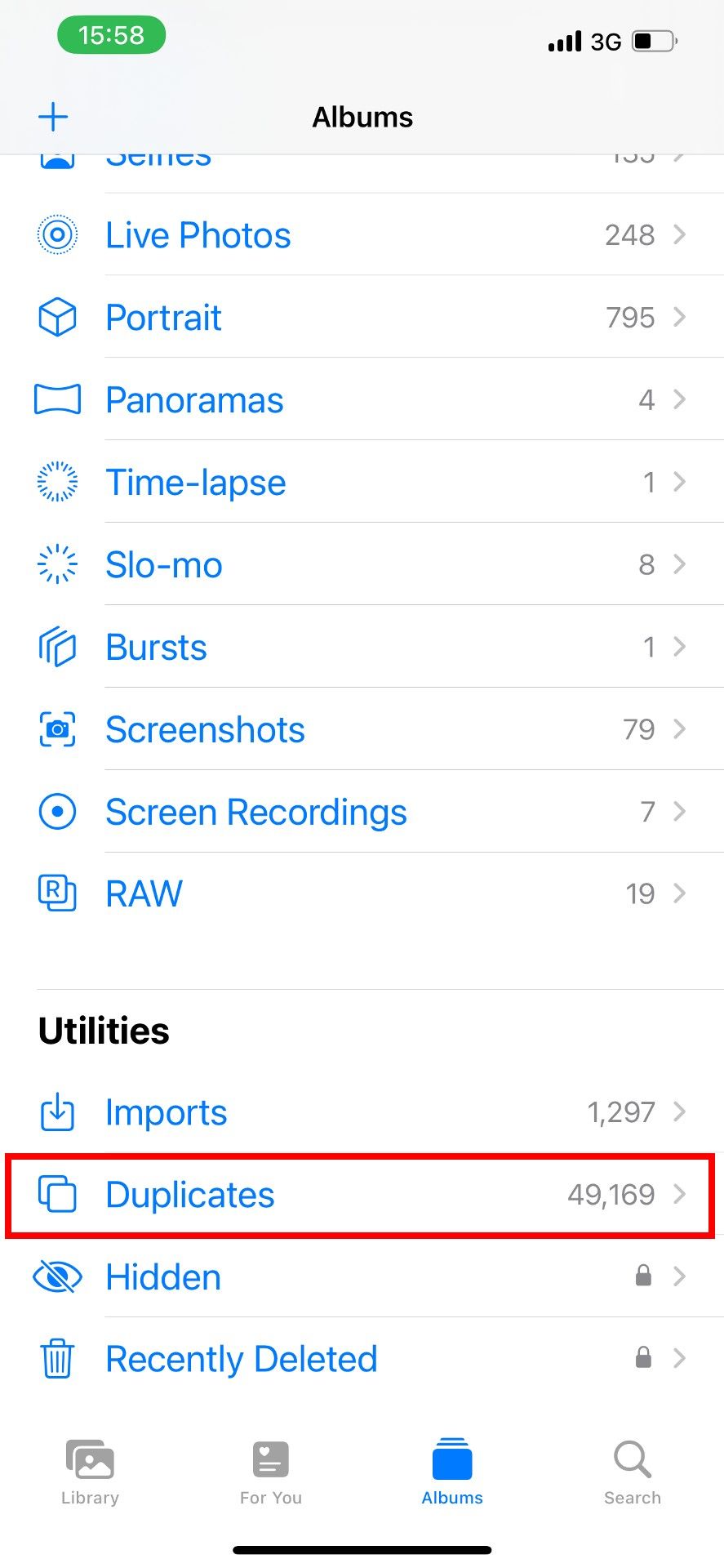Tap the Hidden album eye icon

[x=56, y=1276]
